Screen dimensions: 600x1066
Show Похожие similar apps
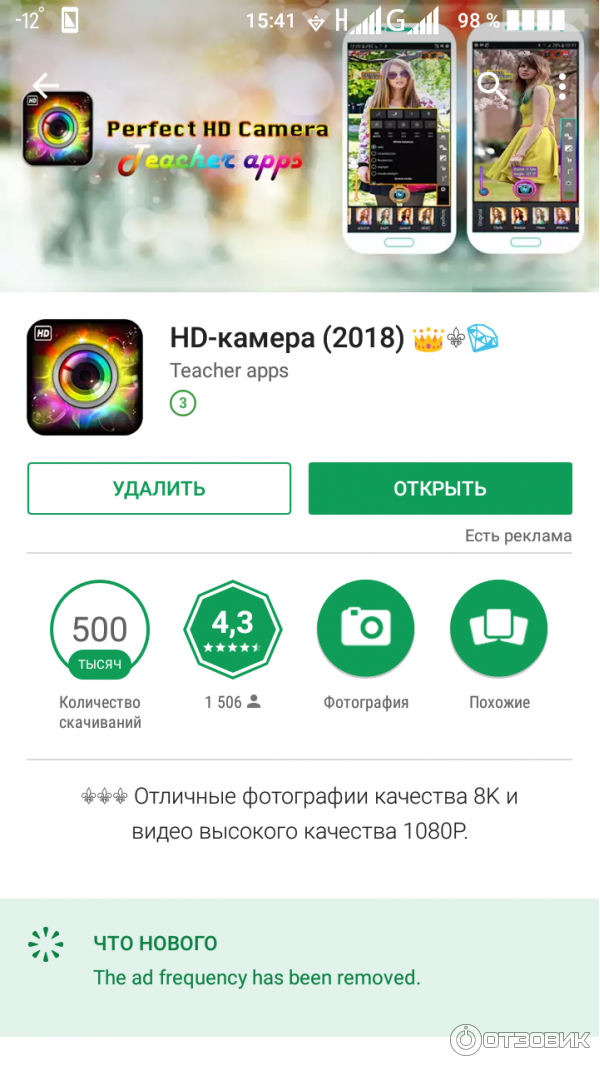(x=499, y=629)
